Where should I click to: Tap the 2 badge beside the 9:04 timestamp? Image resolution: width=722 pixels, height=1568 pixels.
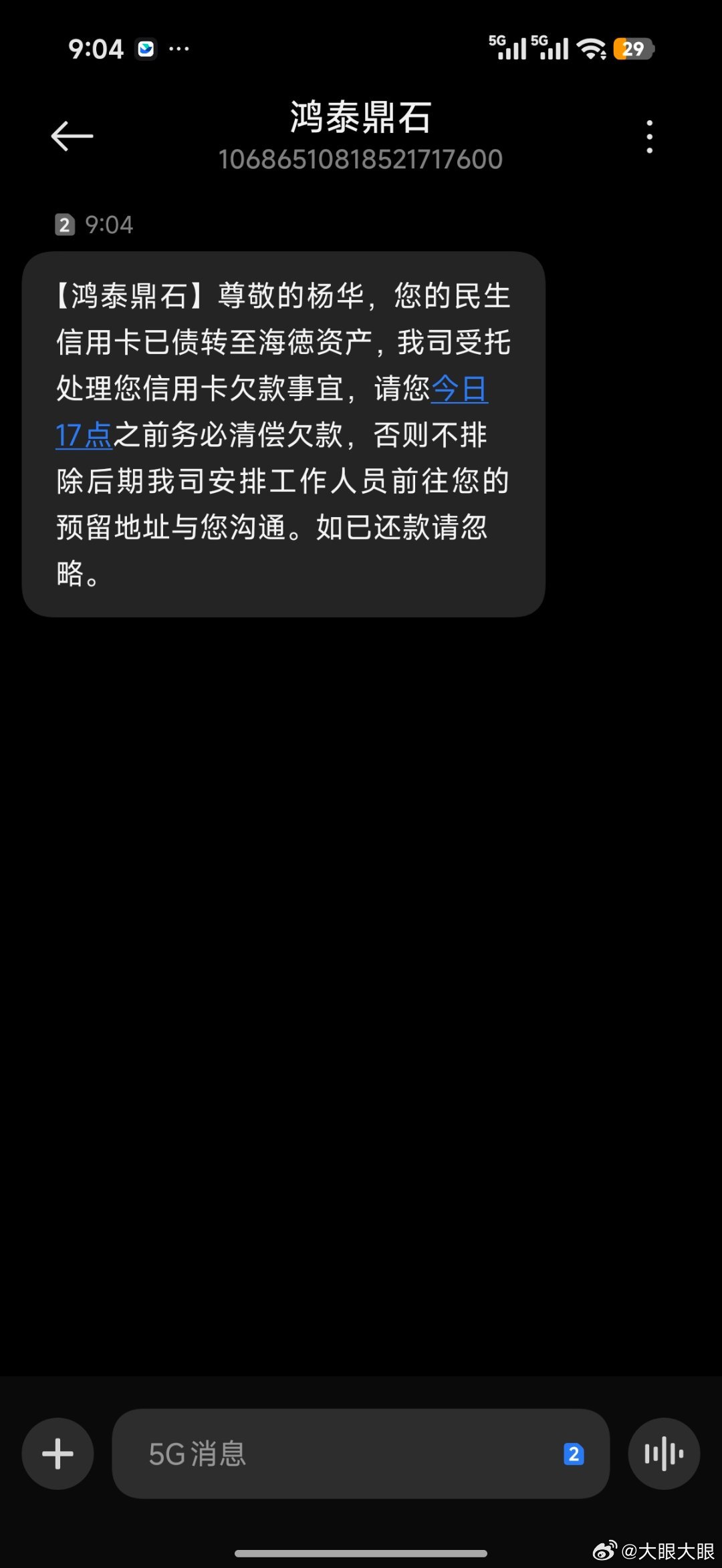click(64, 224)
